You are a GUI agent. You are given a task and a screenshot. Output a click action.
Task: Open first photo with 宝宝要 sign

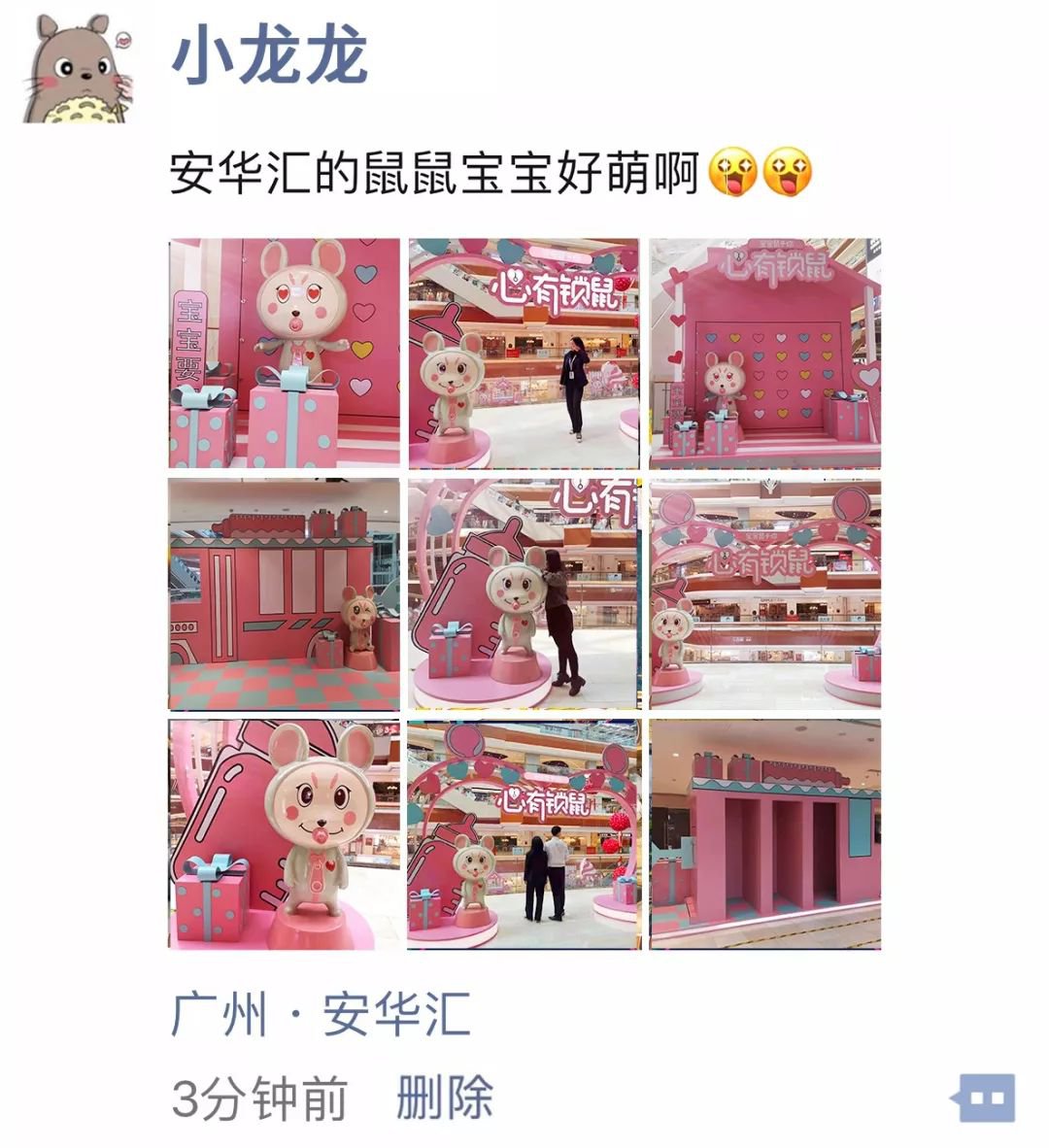point(284,354)
